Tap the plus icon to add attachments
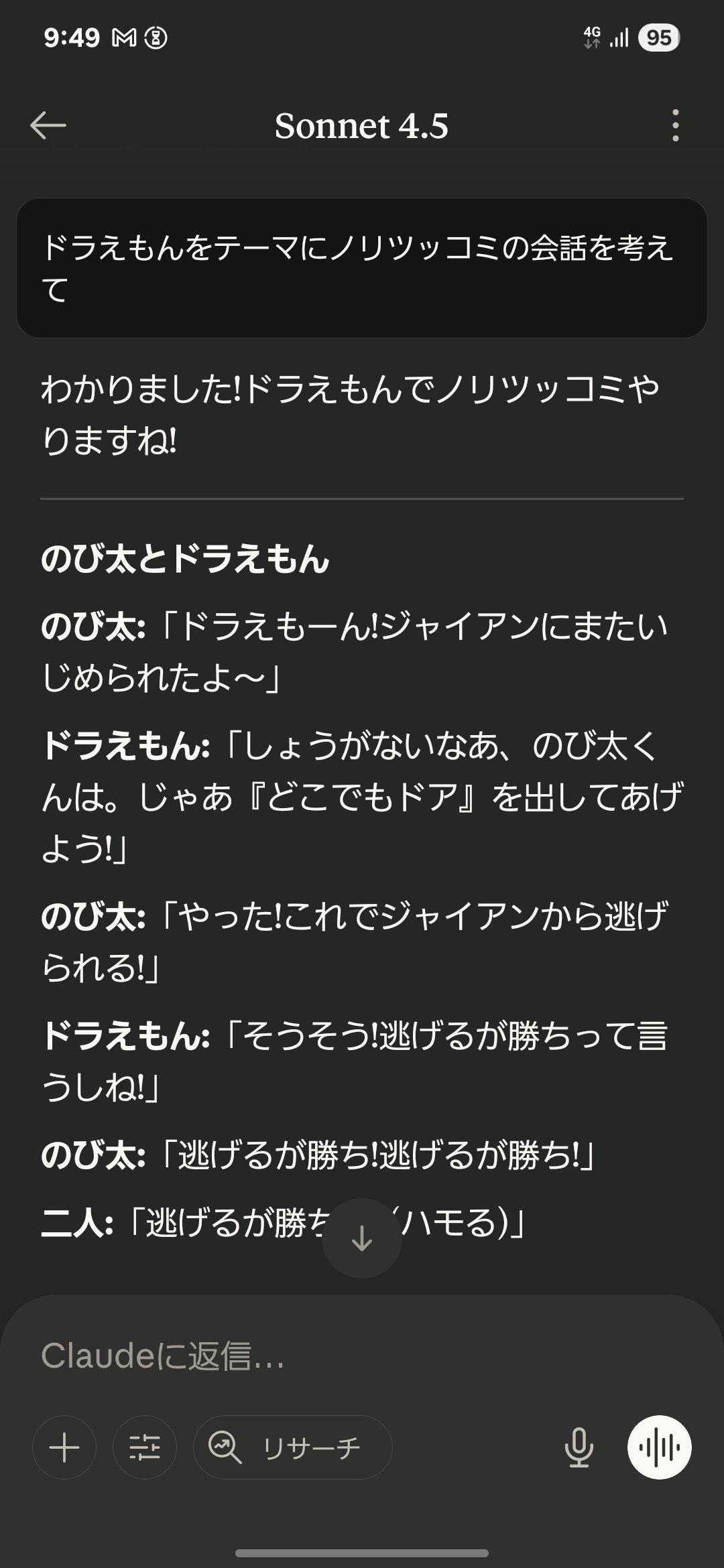 [64, 1446]
